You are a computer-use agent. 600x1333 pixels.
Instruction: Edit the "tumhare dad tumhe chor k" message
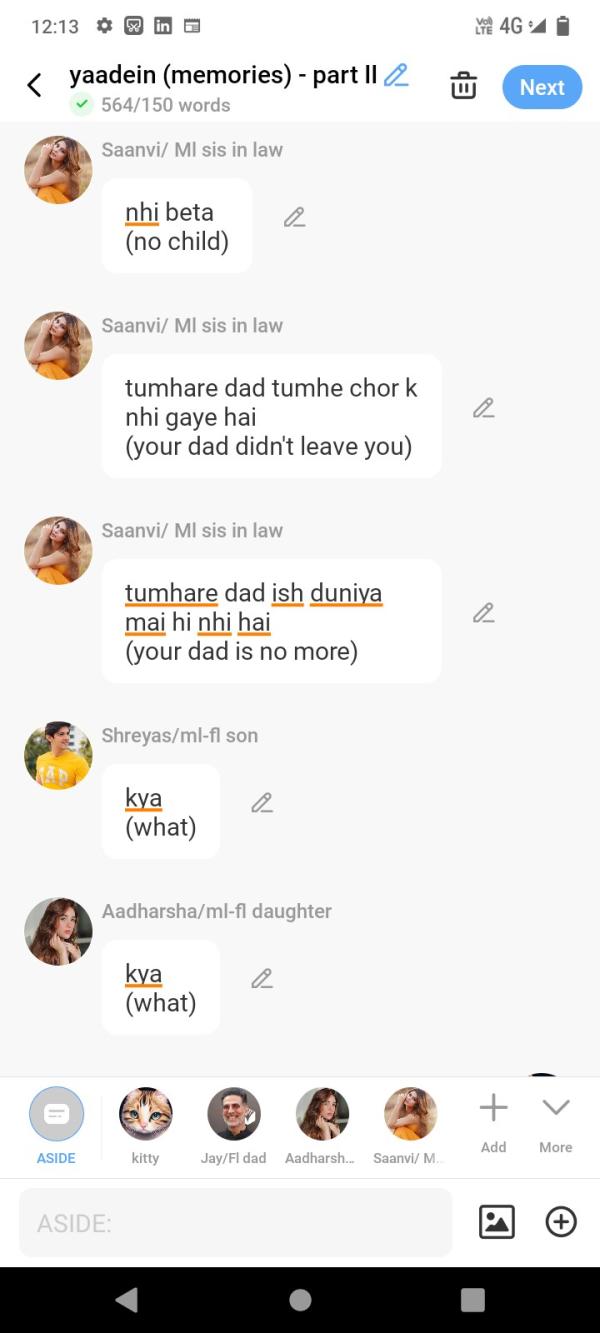484,408
